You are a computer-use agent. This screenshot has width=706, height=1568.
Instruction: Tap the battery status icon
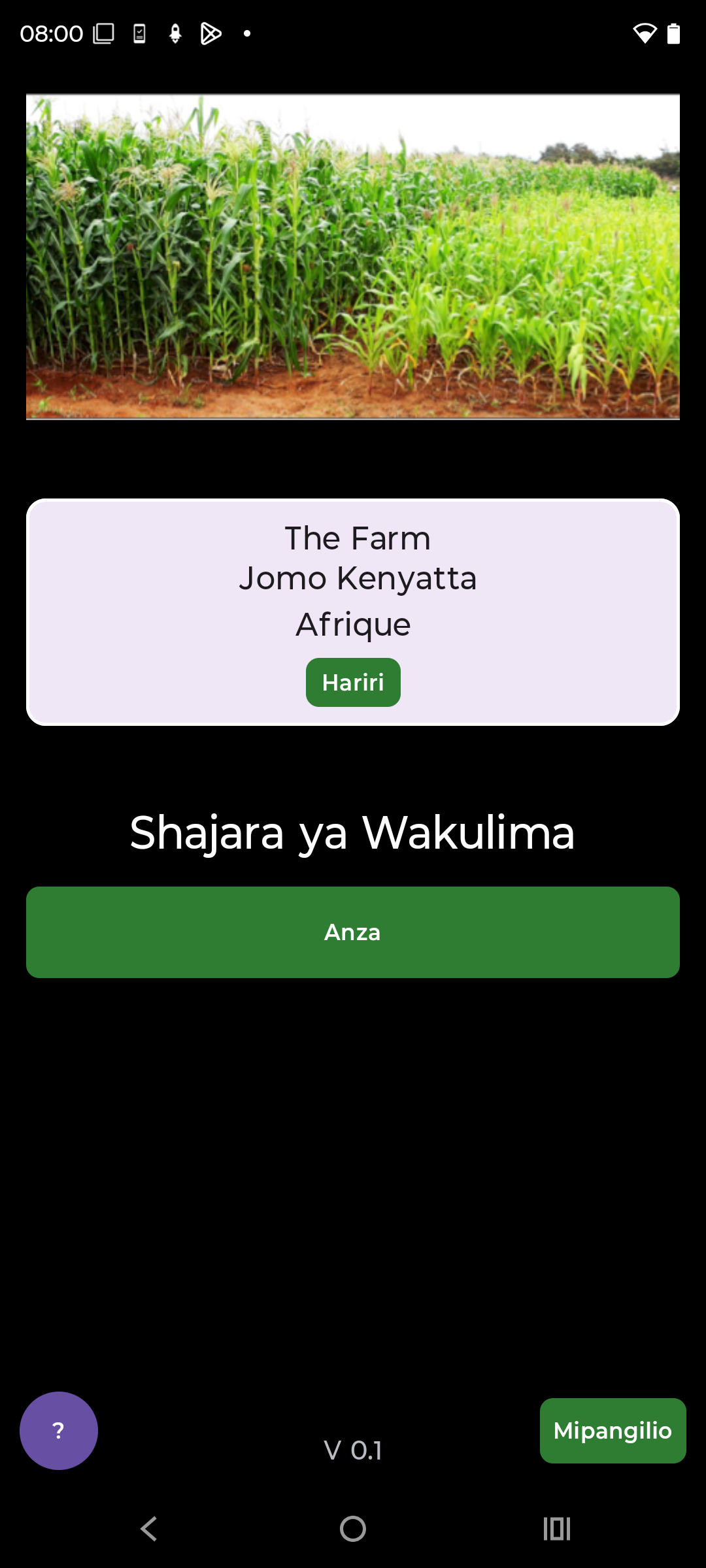674,33
